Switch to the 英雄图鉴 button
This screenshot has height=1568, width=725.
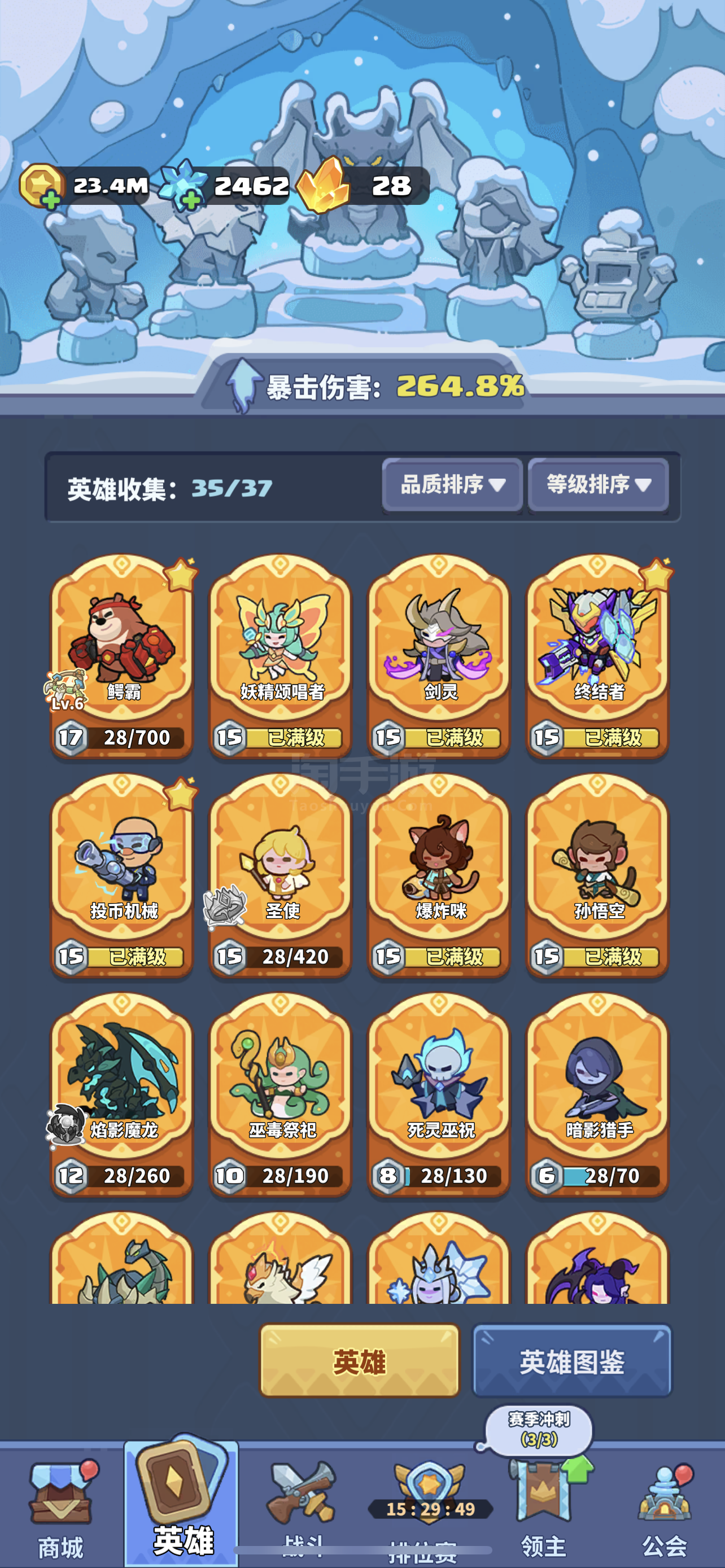click(572, 1361)
